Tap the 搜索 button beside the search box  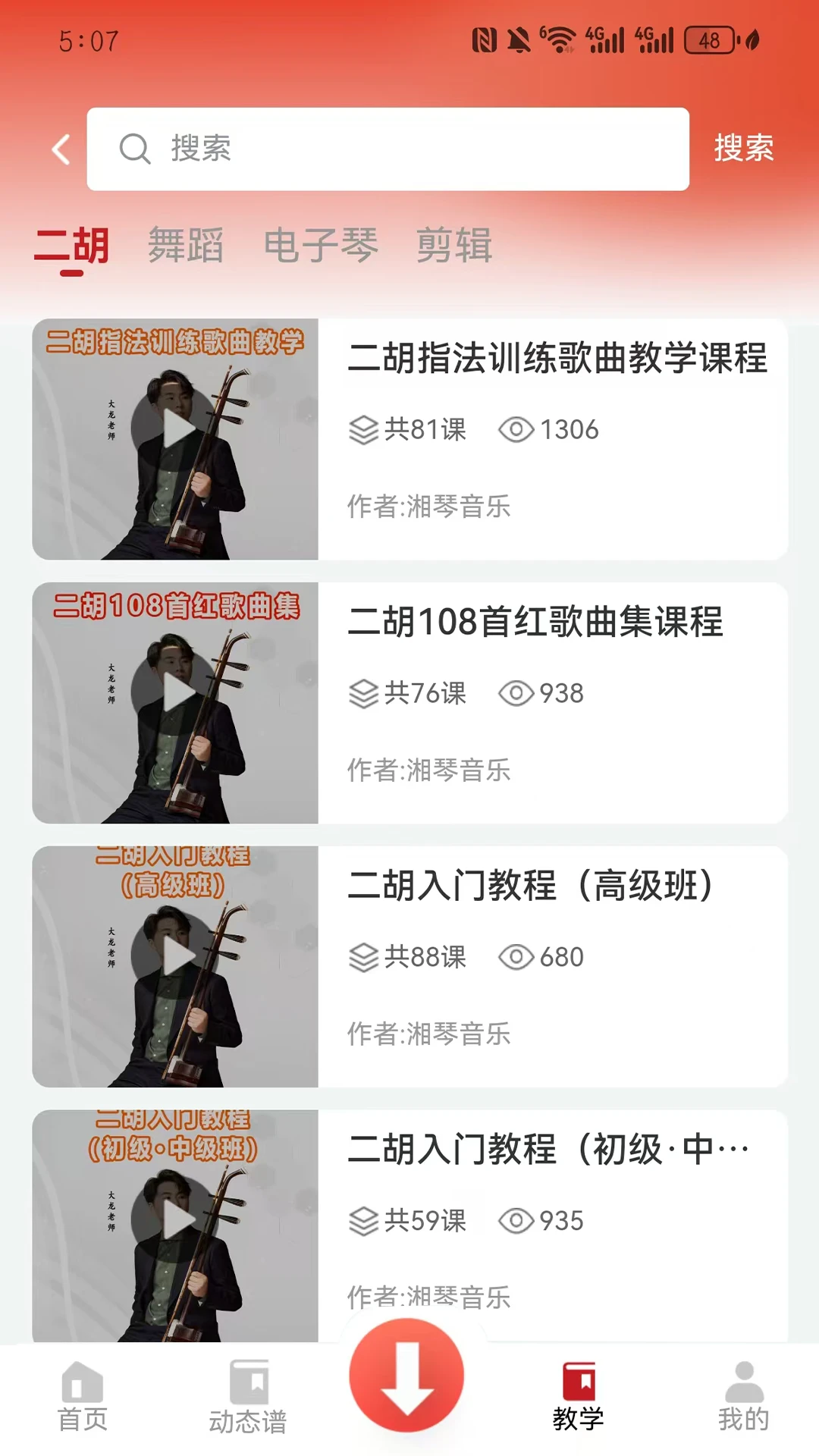click(x=743, y=149)
